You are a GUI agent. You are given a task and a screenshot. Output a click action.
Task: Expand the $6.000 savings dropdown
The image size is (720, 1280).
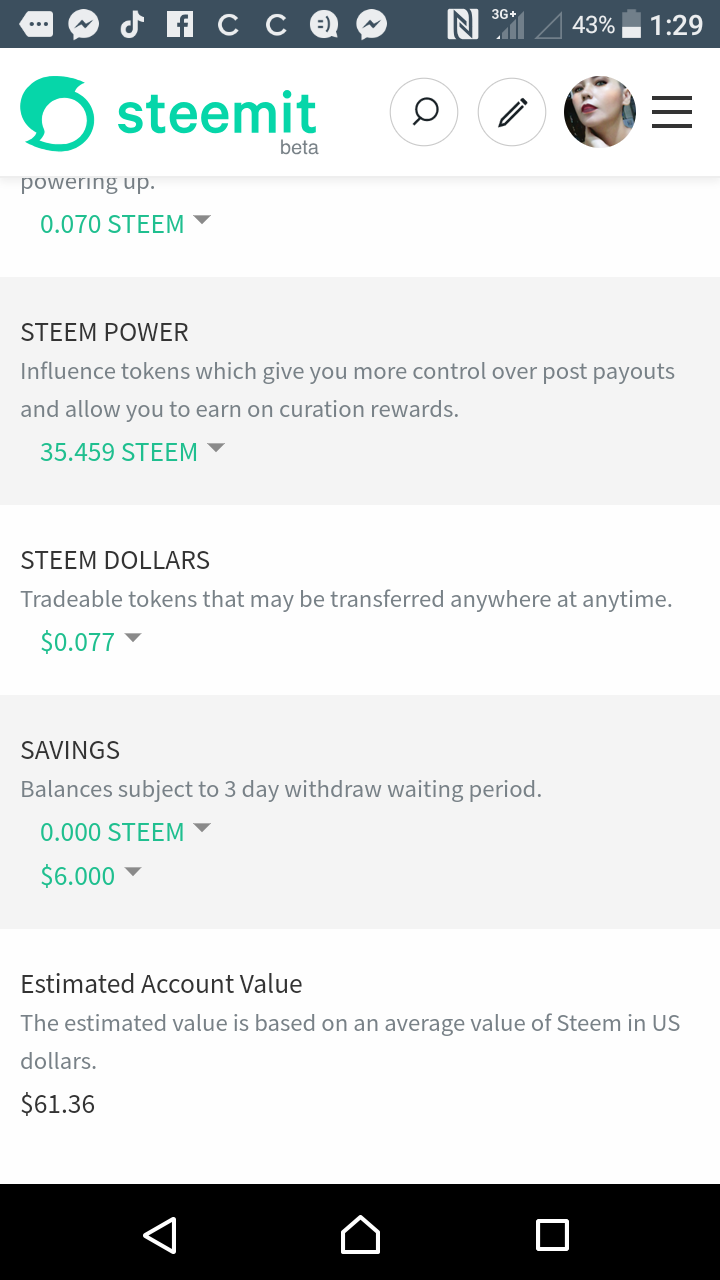[90, 876]
